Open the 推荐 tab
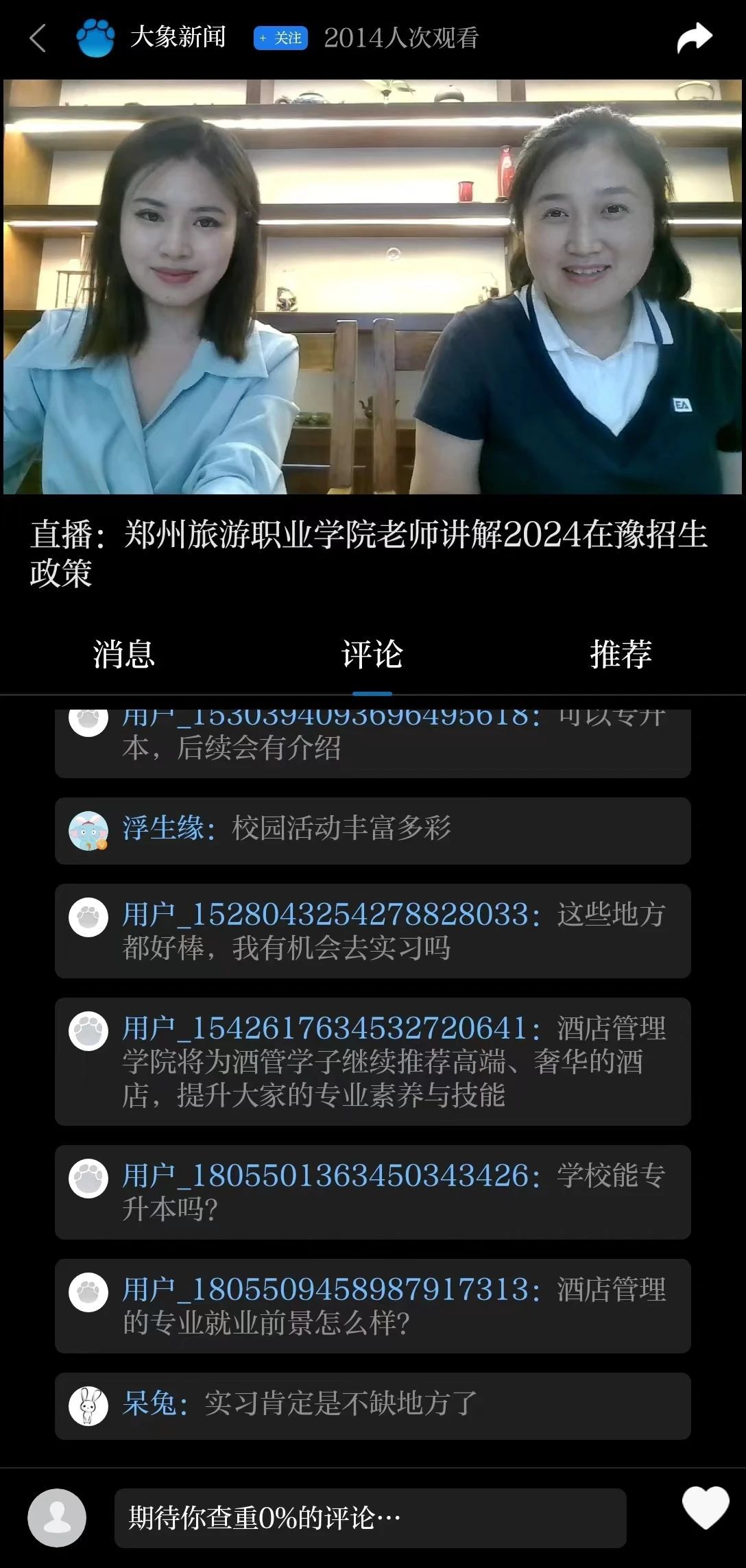 [621, 654]
